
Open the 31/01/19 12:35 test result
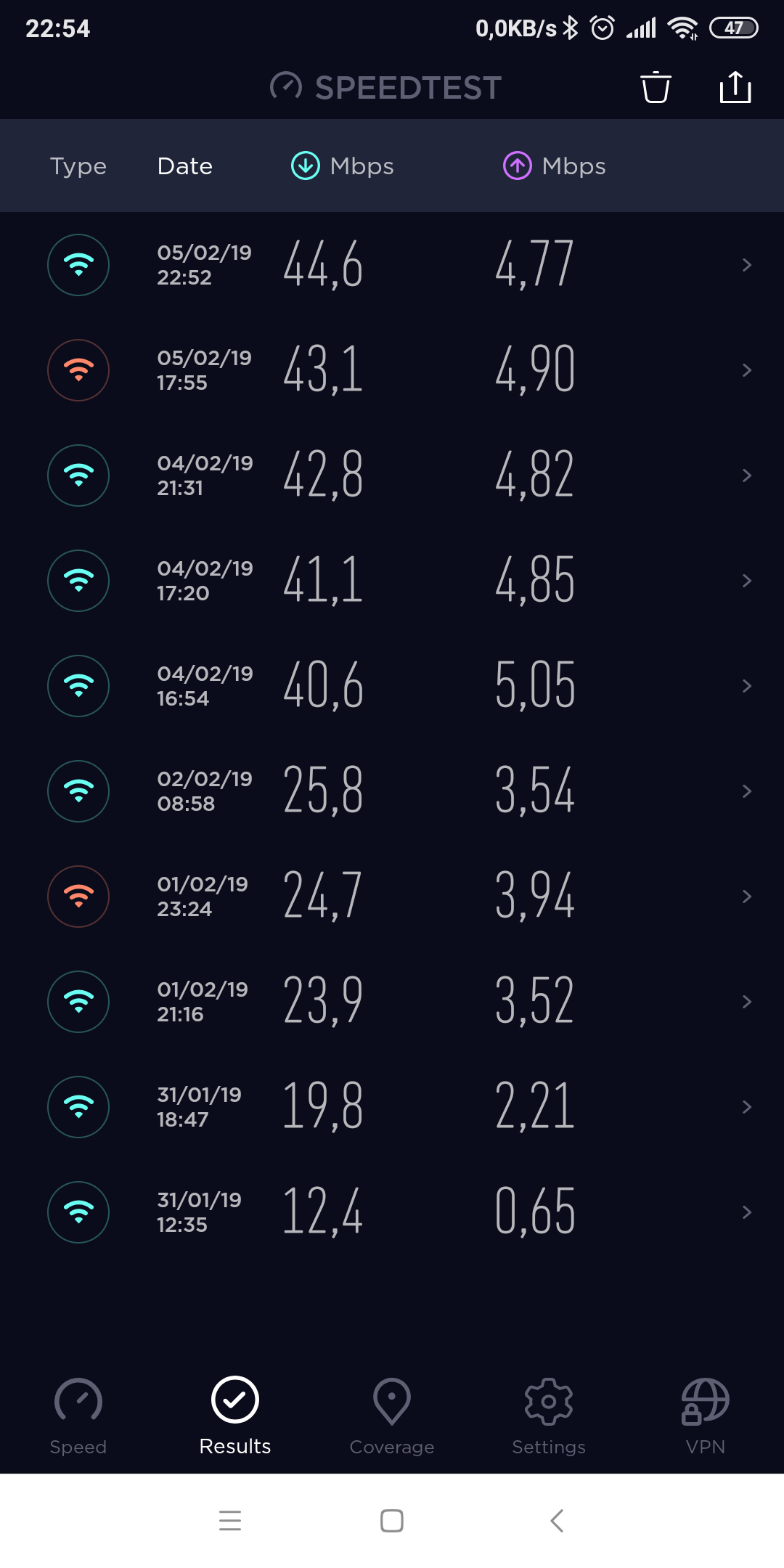coord(392,1212)
